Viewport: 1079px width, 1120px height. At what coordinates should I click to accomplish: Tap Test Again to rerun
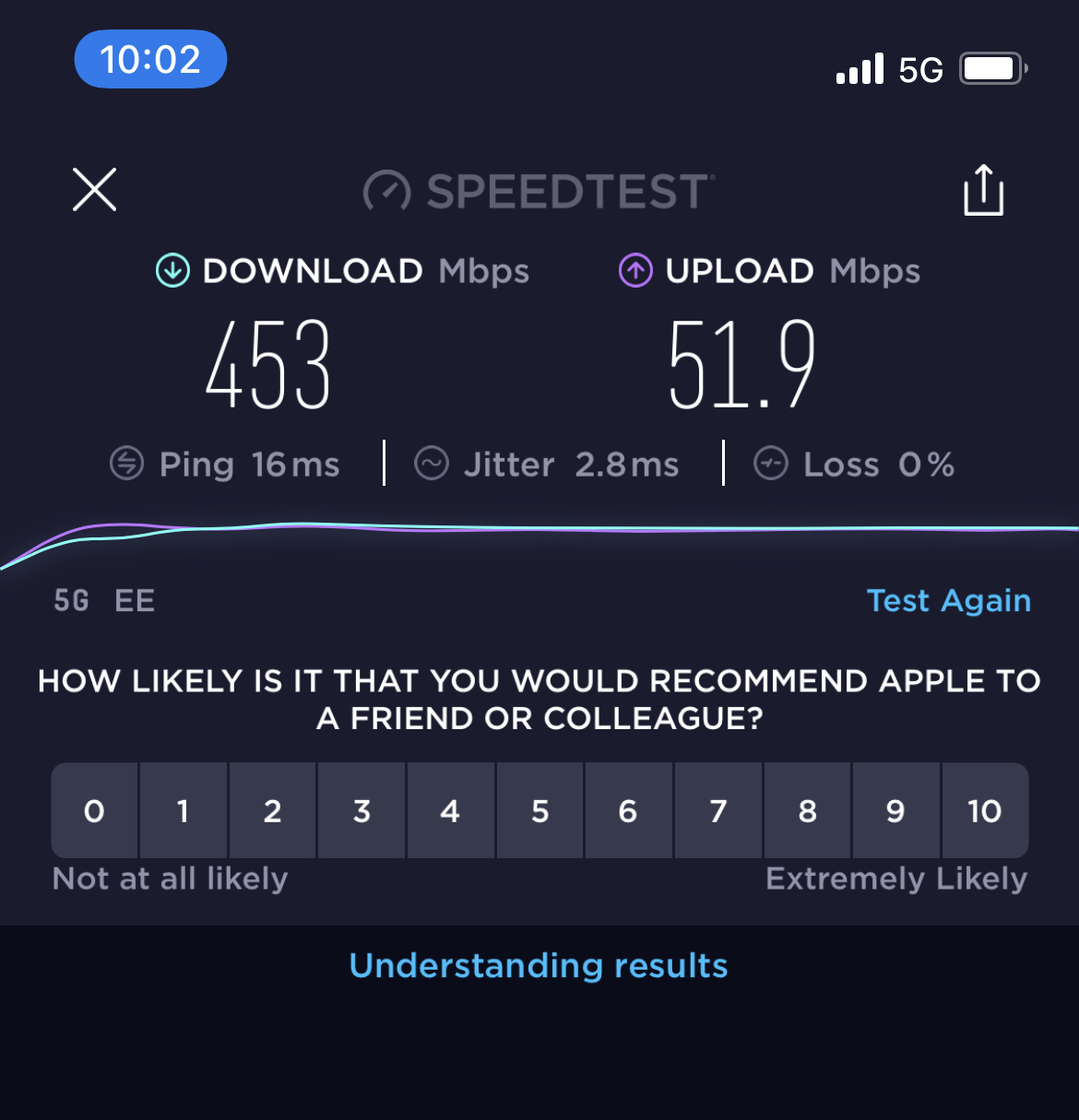[948, 601]
